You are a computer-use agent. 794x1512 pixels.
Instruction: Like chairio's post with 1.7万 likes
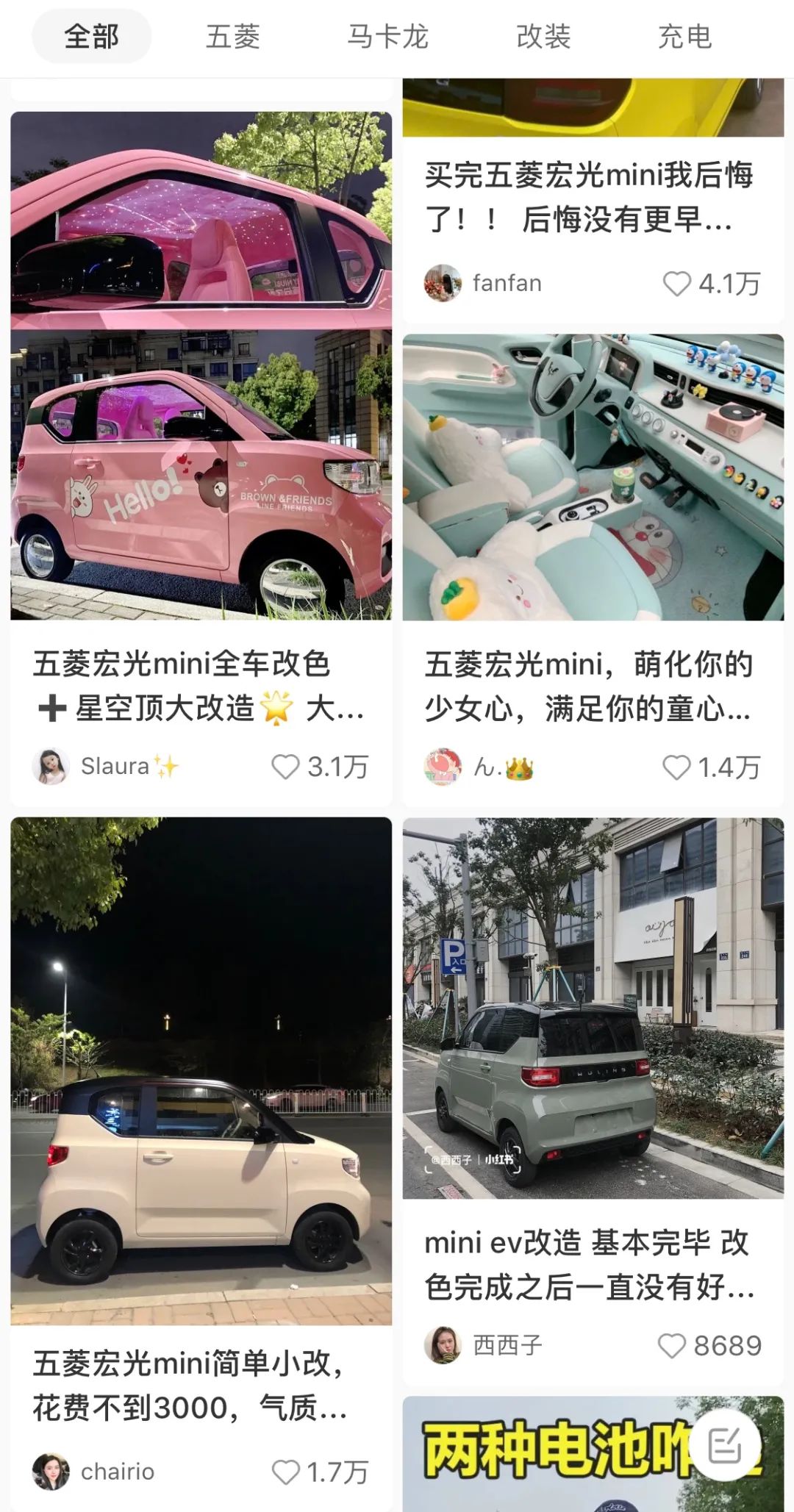286,1472
